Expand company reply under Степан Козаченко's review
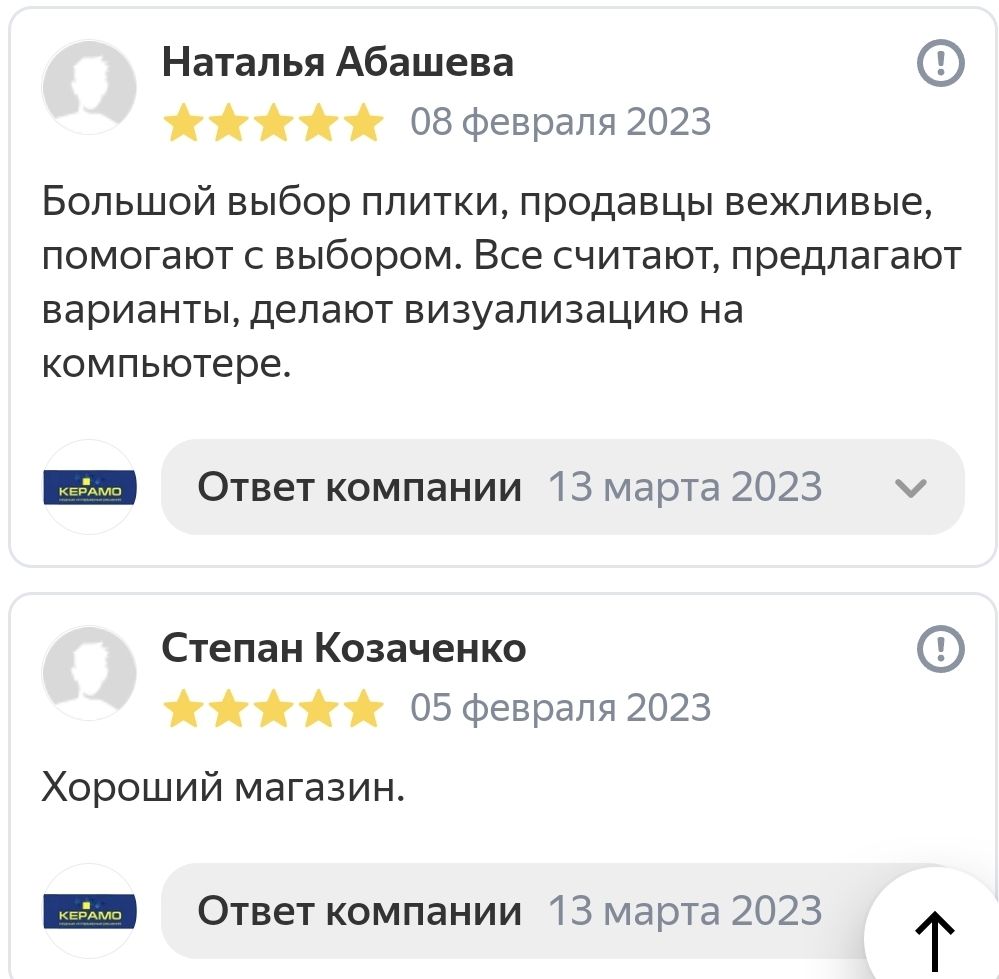This screenshot has height=979, width=999. pos(510,911)
